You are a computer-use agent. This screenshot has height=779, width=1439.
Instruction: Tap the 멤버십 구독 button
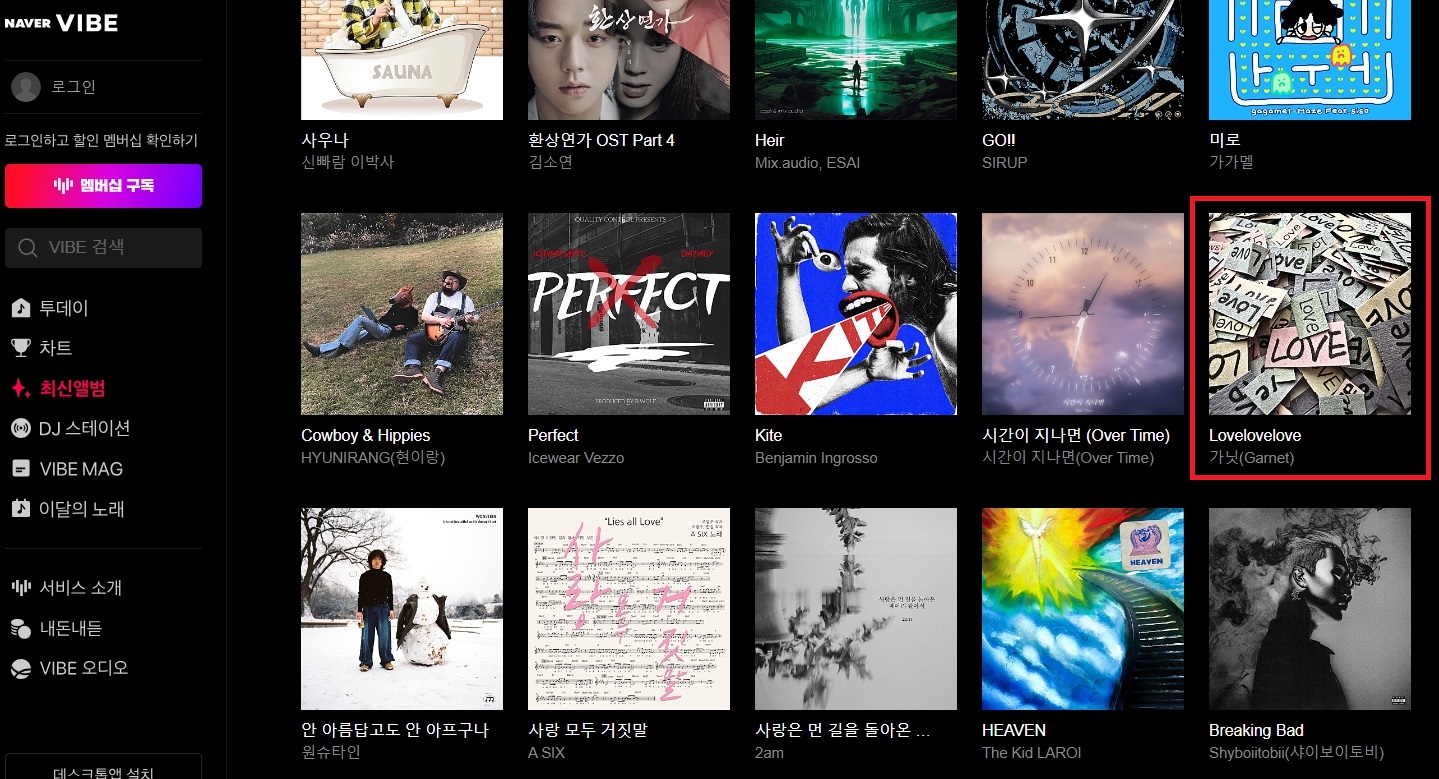[103, 186]
